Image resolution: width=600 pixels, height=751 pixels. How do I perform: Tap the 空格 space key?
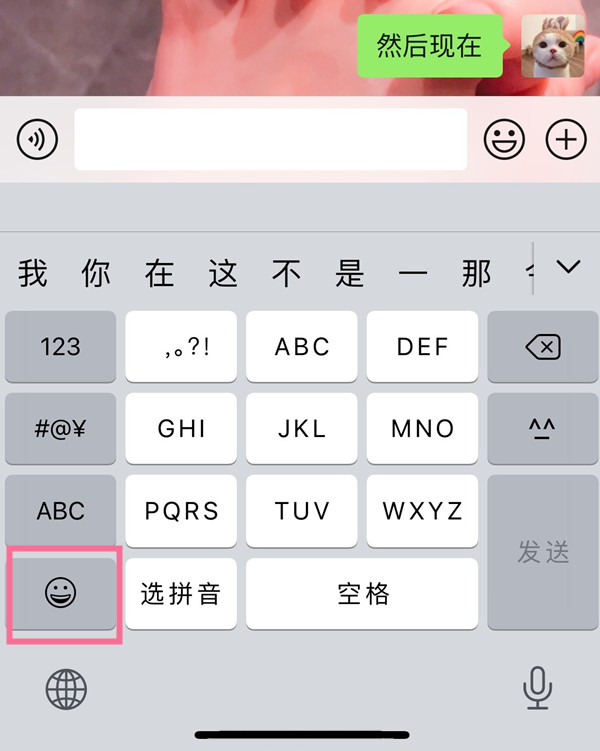pos(363,593)
